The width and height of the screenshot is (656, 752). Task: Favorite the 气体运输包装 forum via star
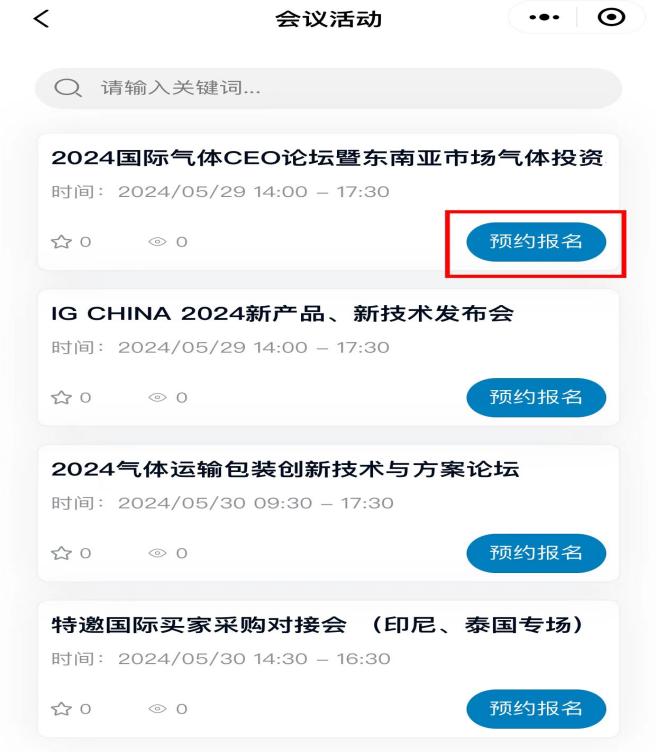tap(61, 553)
